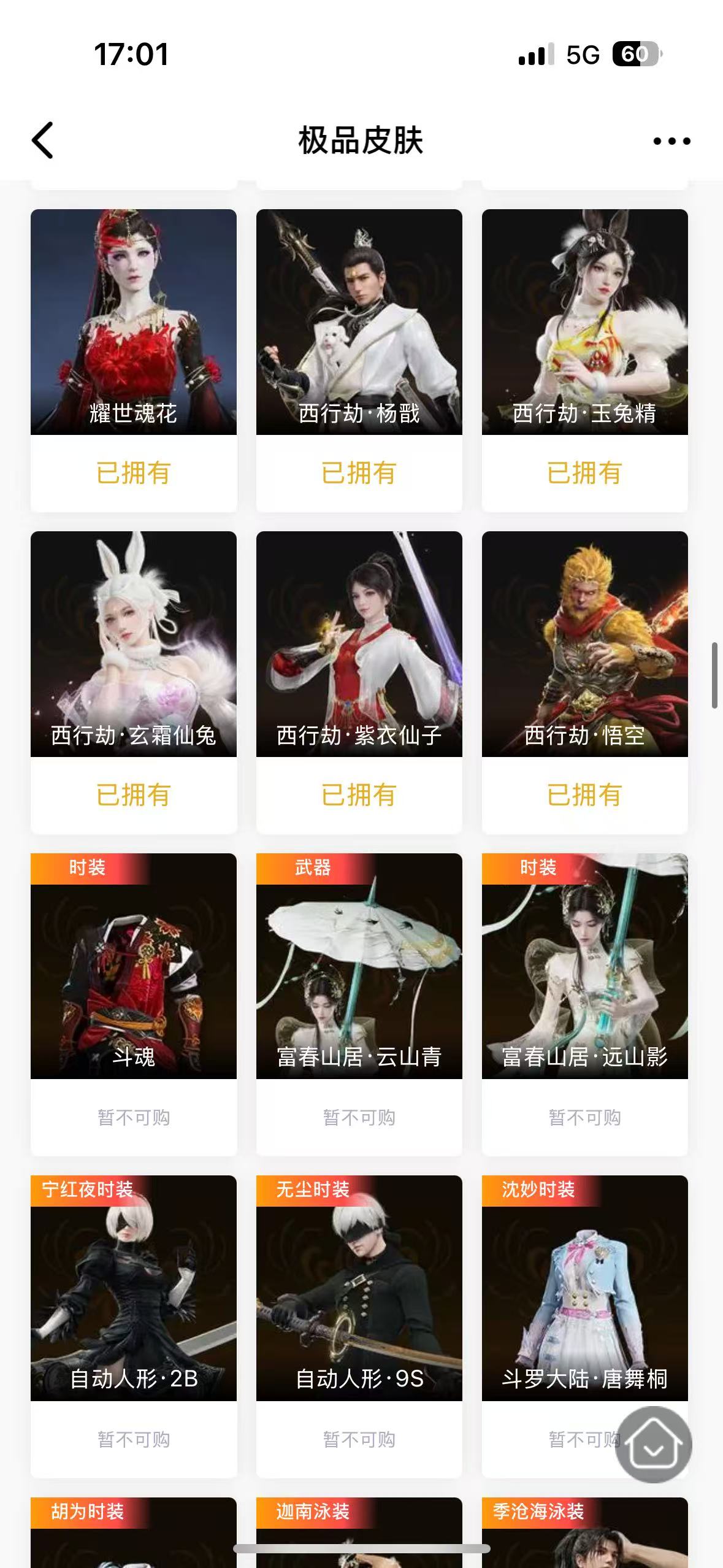Open the three-dot overflow menu

pyautogui.click(x=671, y=141)
